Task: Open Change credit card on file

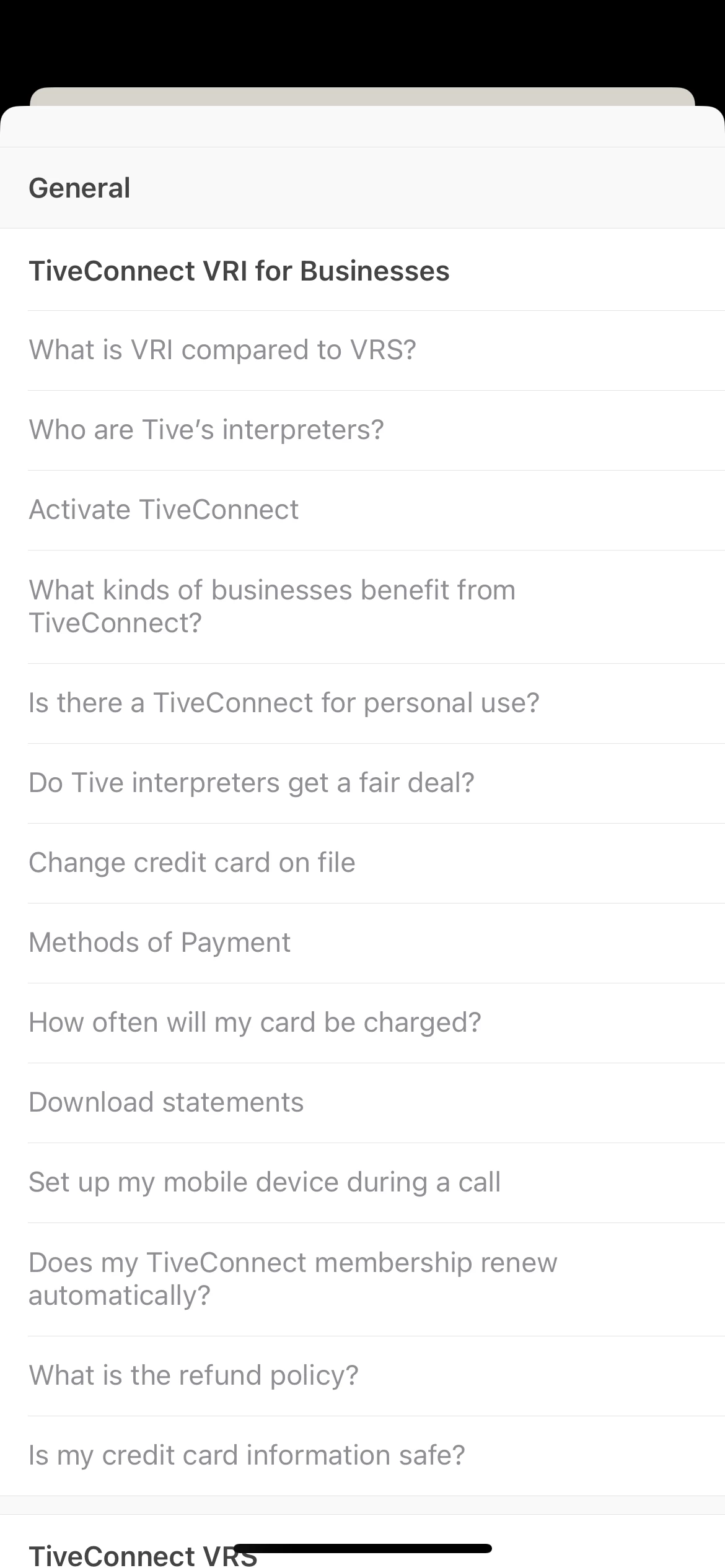Action: point(192,863)
